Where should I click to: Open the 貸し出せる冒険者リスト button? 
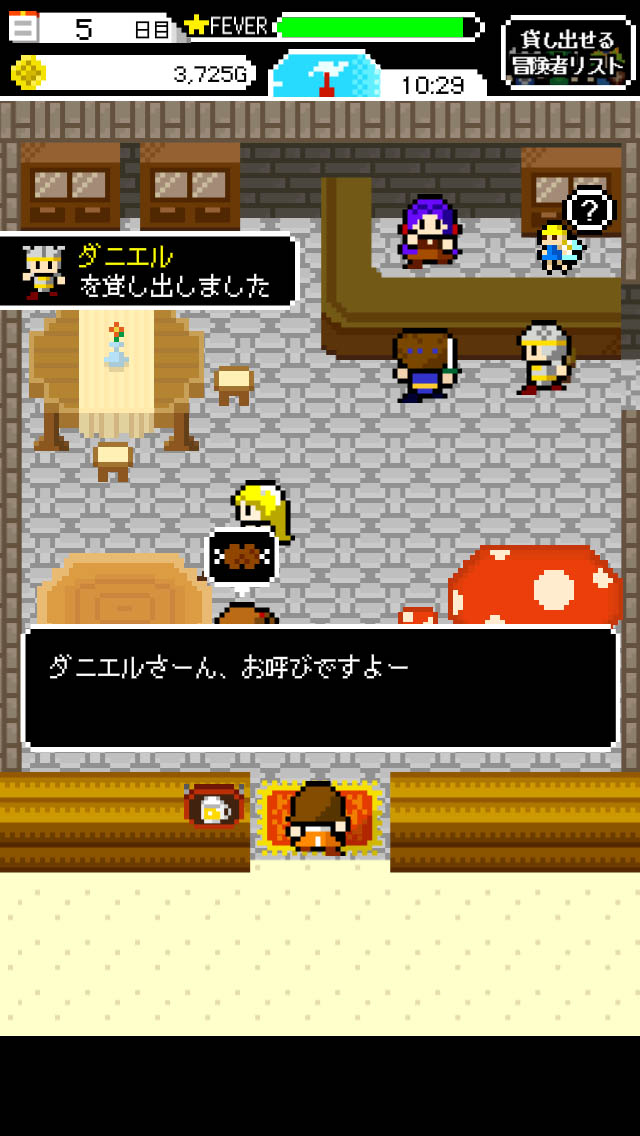point(568,52)
